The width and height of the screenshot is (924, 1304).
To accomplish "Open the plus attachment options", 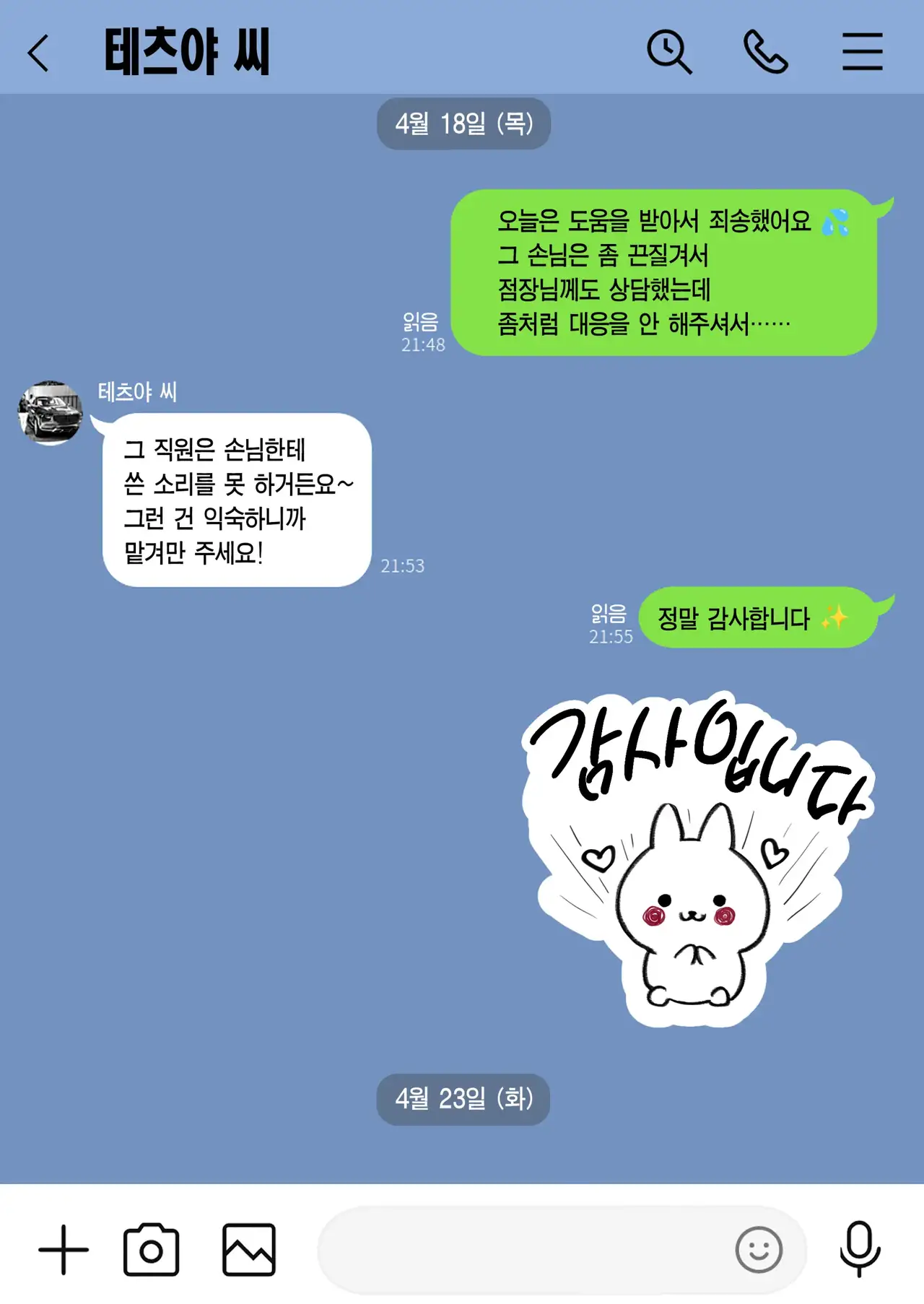I will pyautogui.click(x=64, y=1249).
